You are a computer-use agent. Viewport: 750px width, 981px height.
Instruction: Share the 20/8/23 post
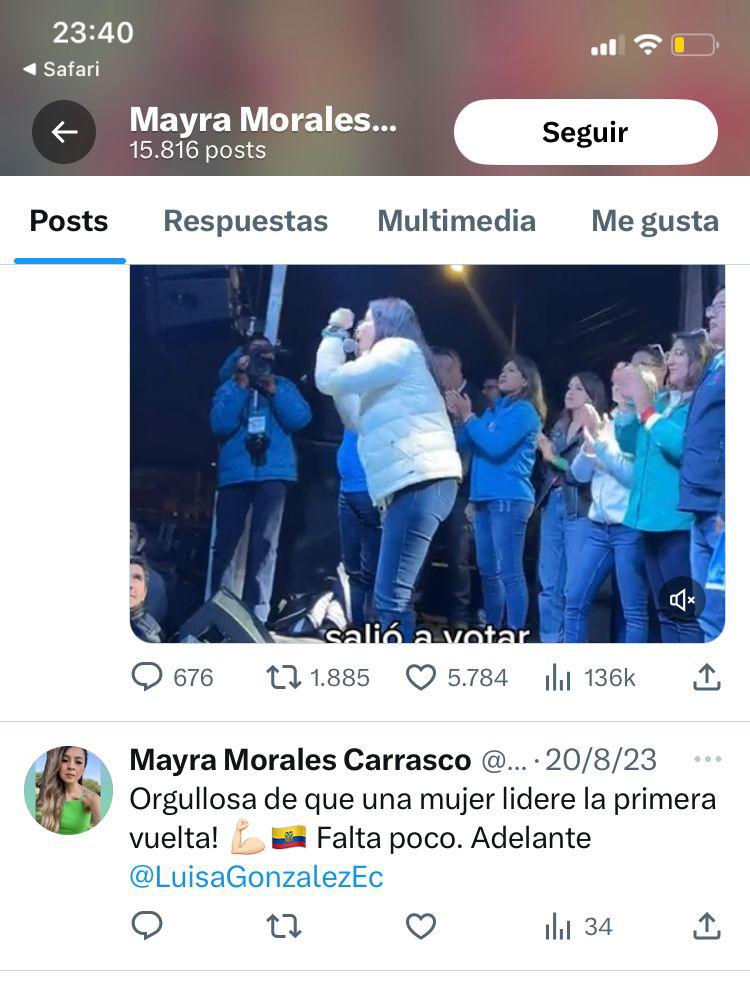706,927
